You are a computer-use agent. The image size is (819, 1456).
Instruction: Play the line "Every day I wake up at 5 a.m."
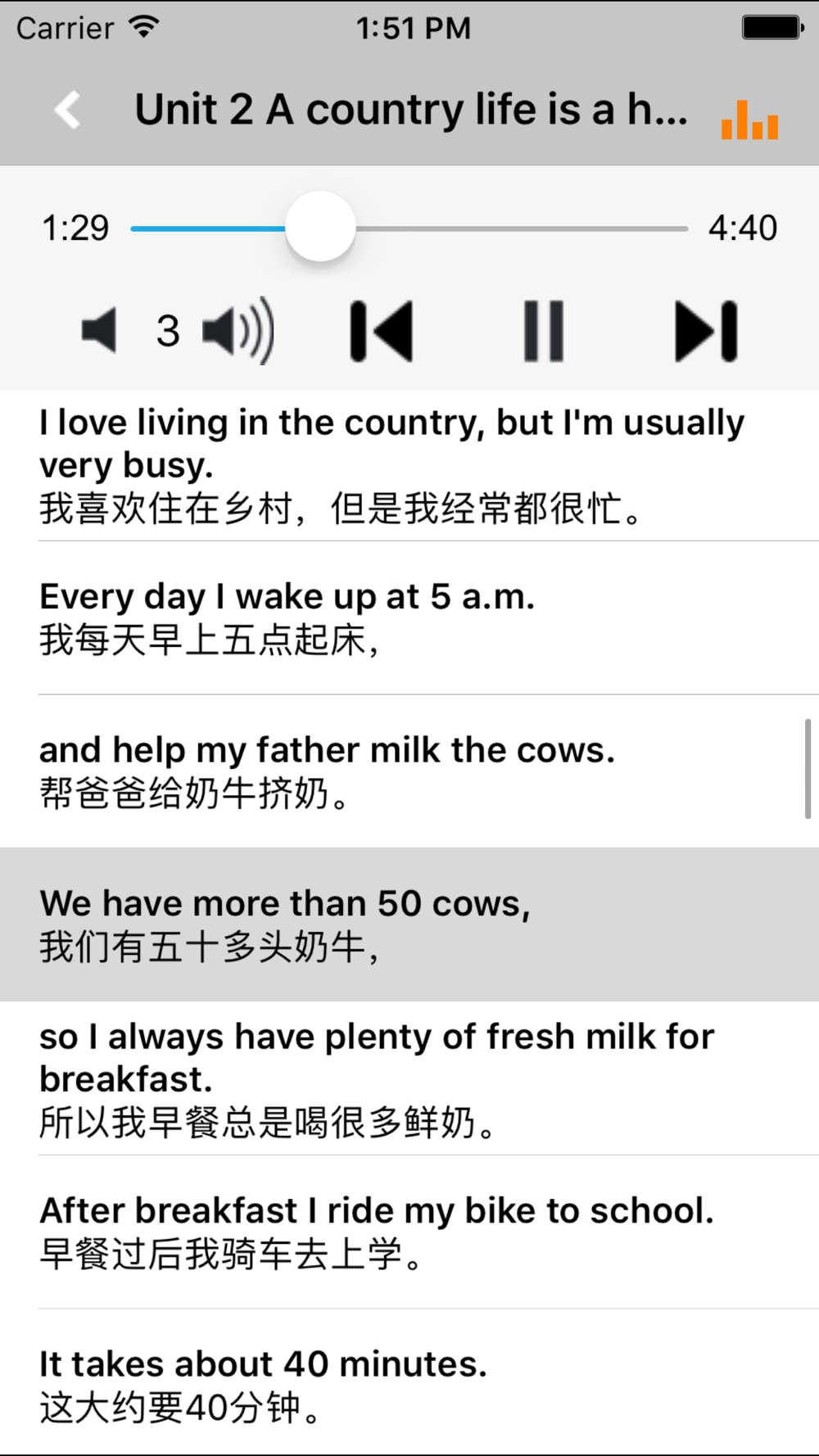(x=409, y=618)
